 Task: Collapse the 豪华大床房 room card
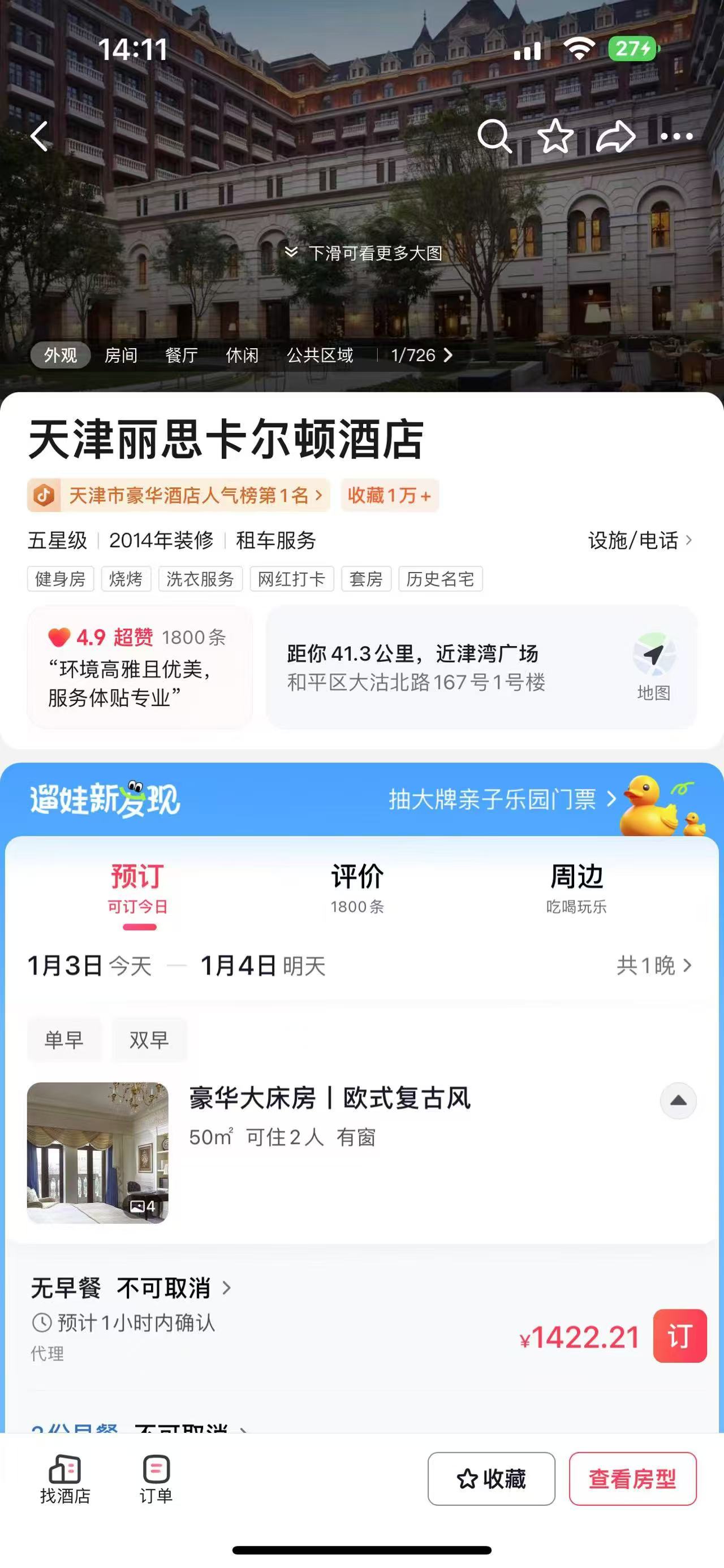tap(678, 1101)
